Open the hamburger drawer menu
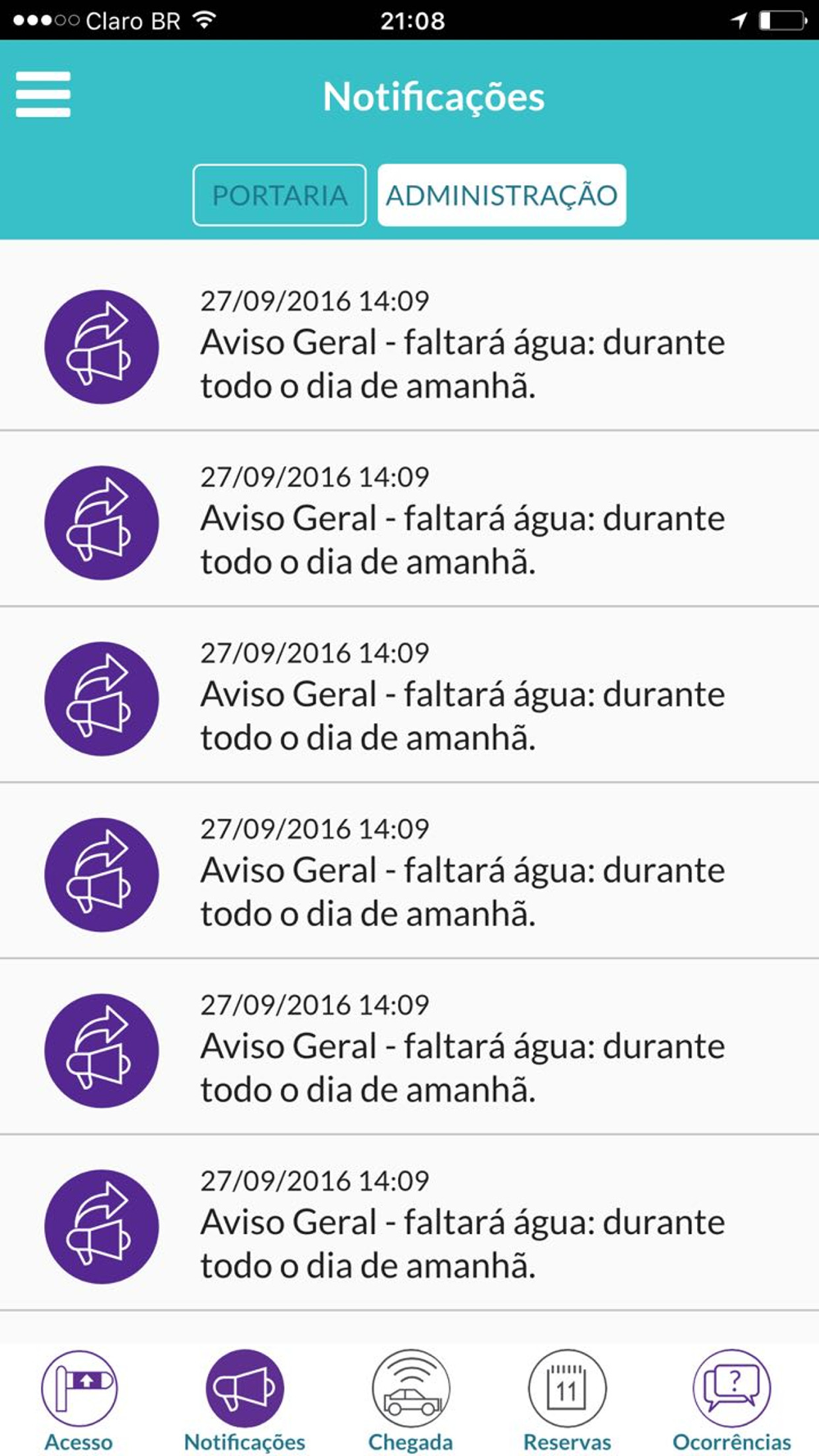Screen dimensions: 819x1456 click(x=43, y=94)
